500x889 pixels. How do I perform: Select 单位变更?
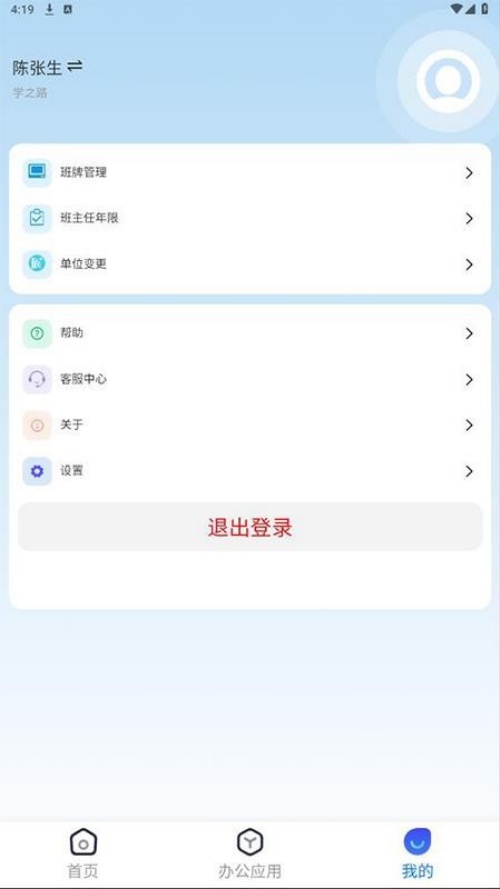coord(250,264)
